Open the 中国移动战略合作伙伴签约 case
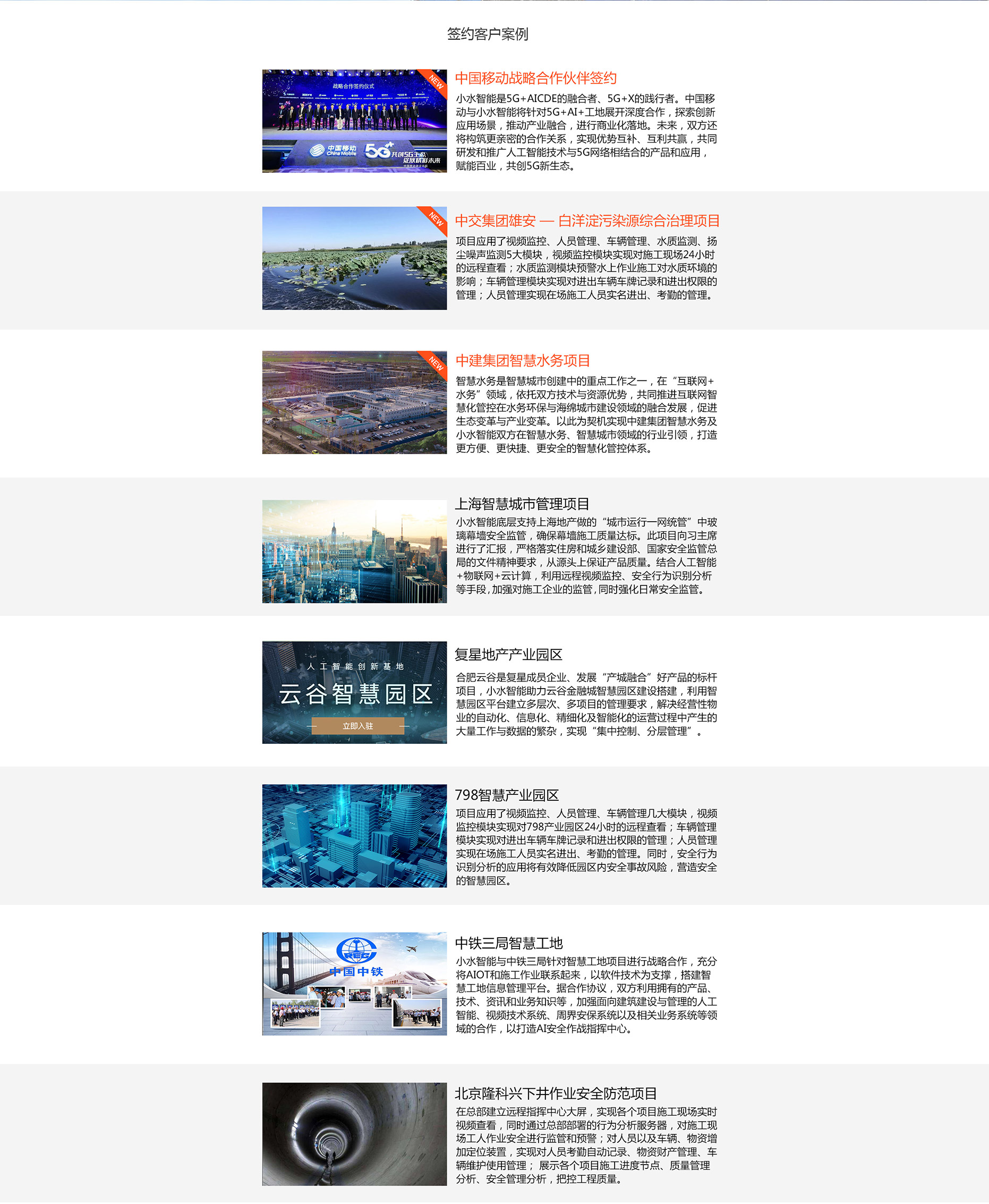The image size is (989, 1204). 535,78
